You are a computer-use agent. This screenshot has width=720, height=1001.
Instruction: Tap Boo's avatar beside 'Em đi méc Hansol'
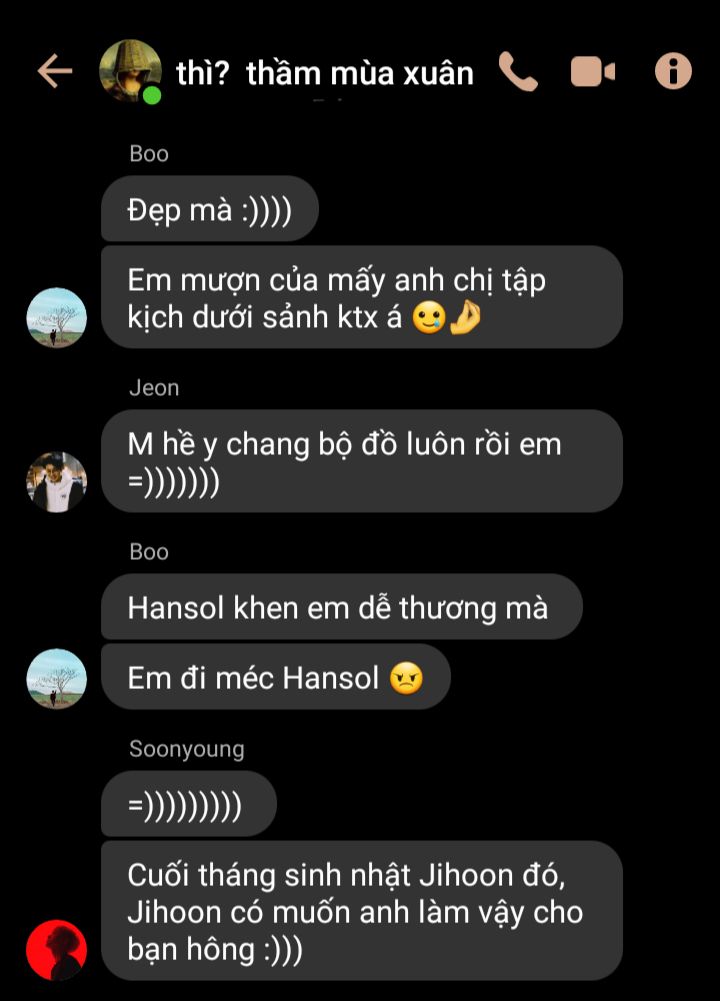click(x=56, y=679)
